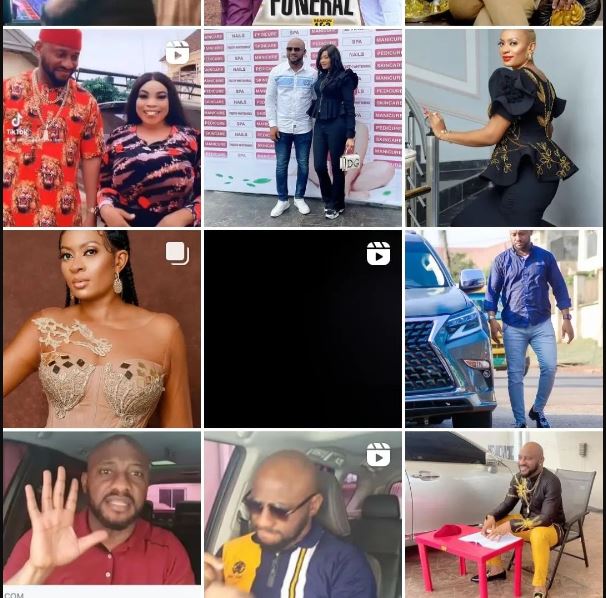The height and width of the screenshot is (598, 606).
Task: Play reel of man wearing sunglasses in car
Action: [302, 514]
